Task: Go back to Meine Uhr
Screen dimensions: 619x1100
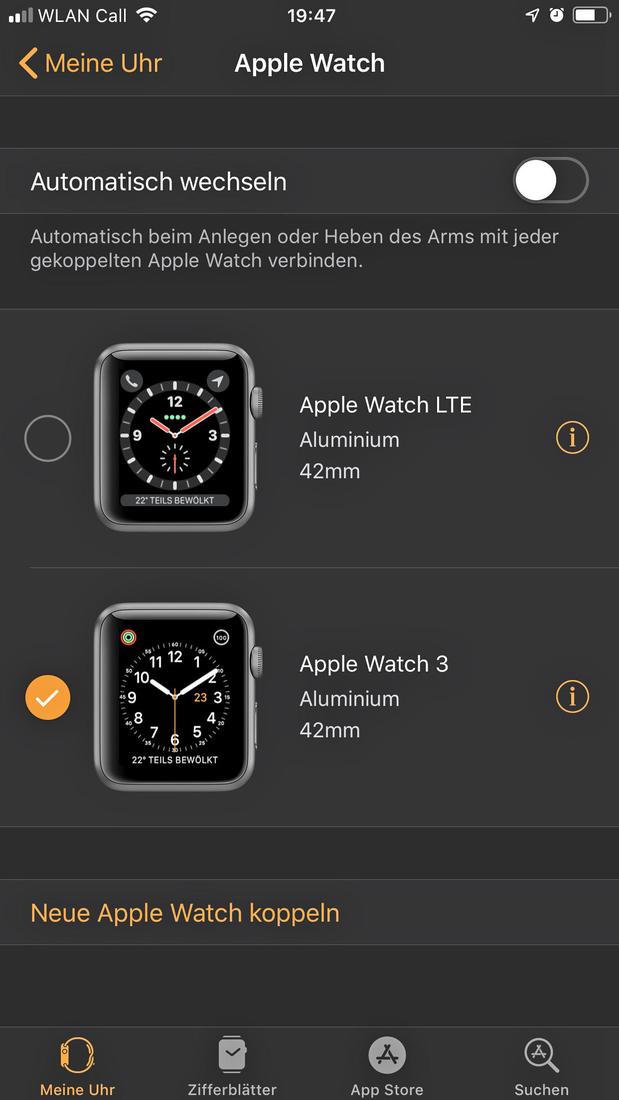Action: click(90, 64)
